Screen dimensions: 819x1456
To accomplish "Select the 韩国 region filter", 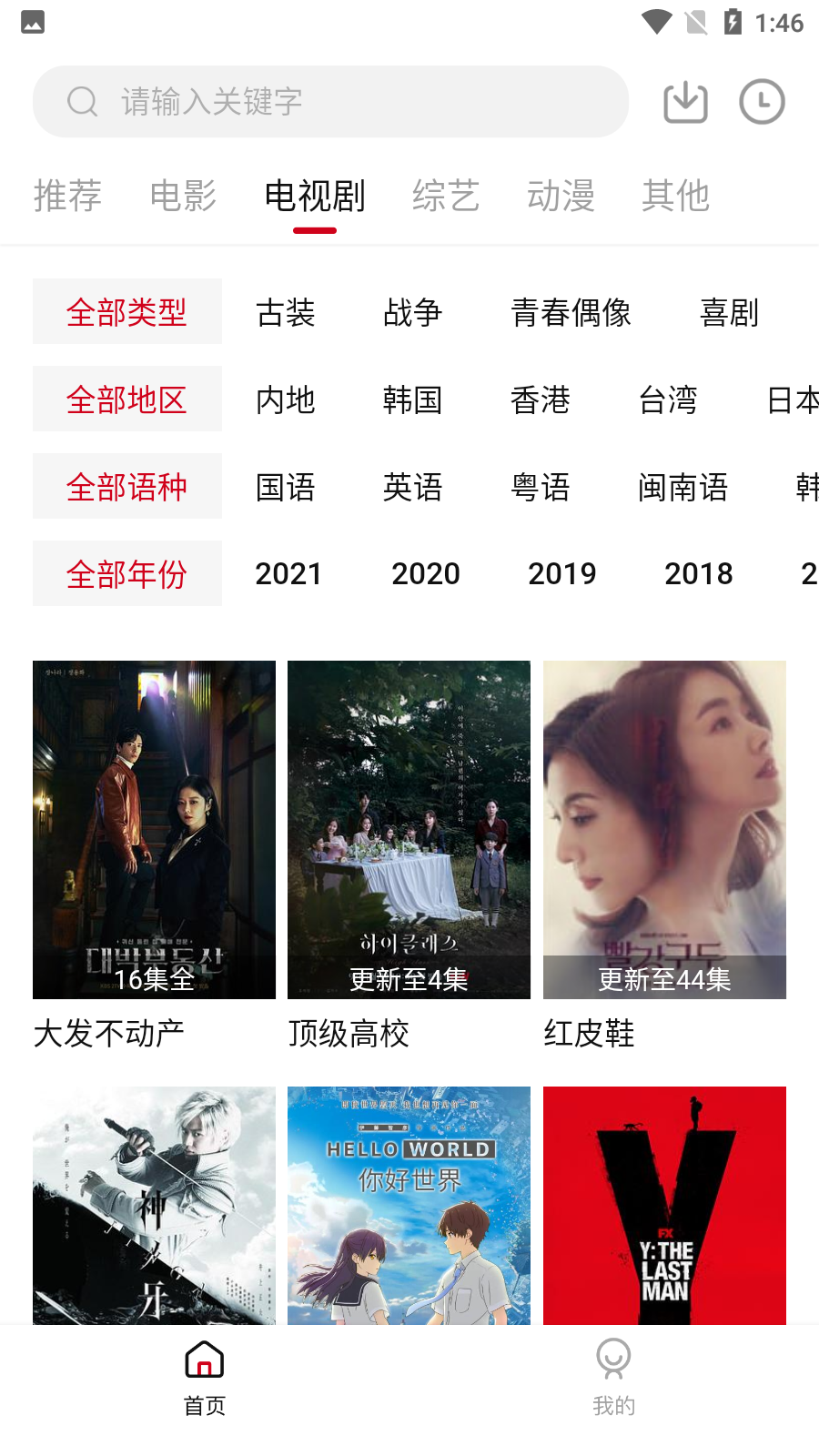I will (x=411, y=400).
